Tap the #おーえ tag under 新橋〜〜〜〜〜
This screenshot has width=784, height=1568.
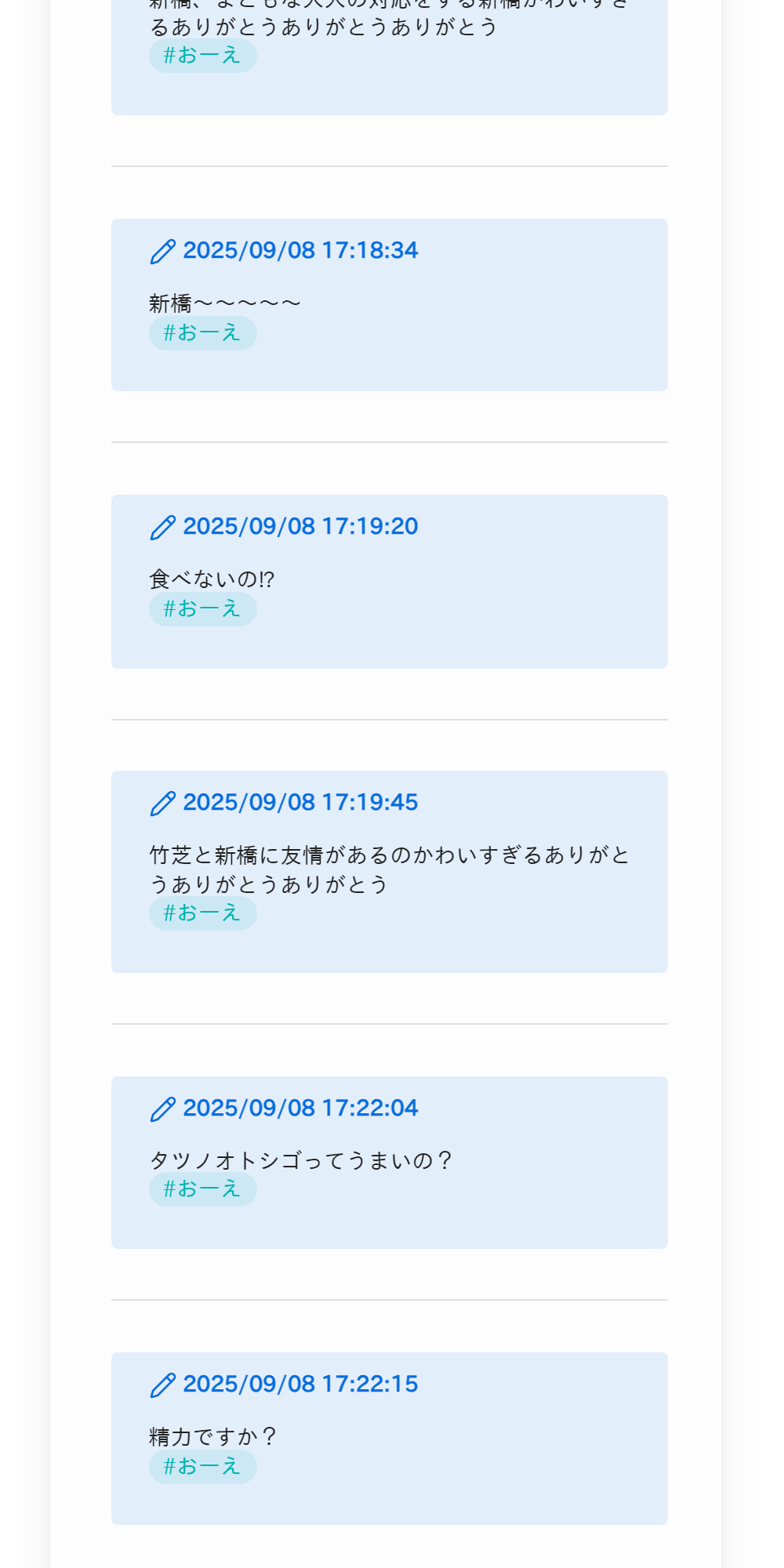pyautogui.click(x=203, y=333)
